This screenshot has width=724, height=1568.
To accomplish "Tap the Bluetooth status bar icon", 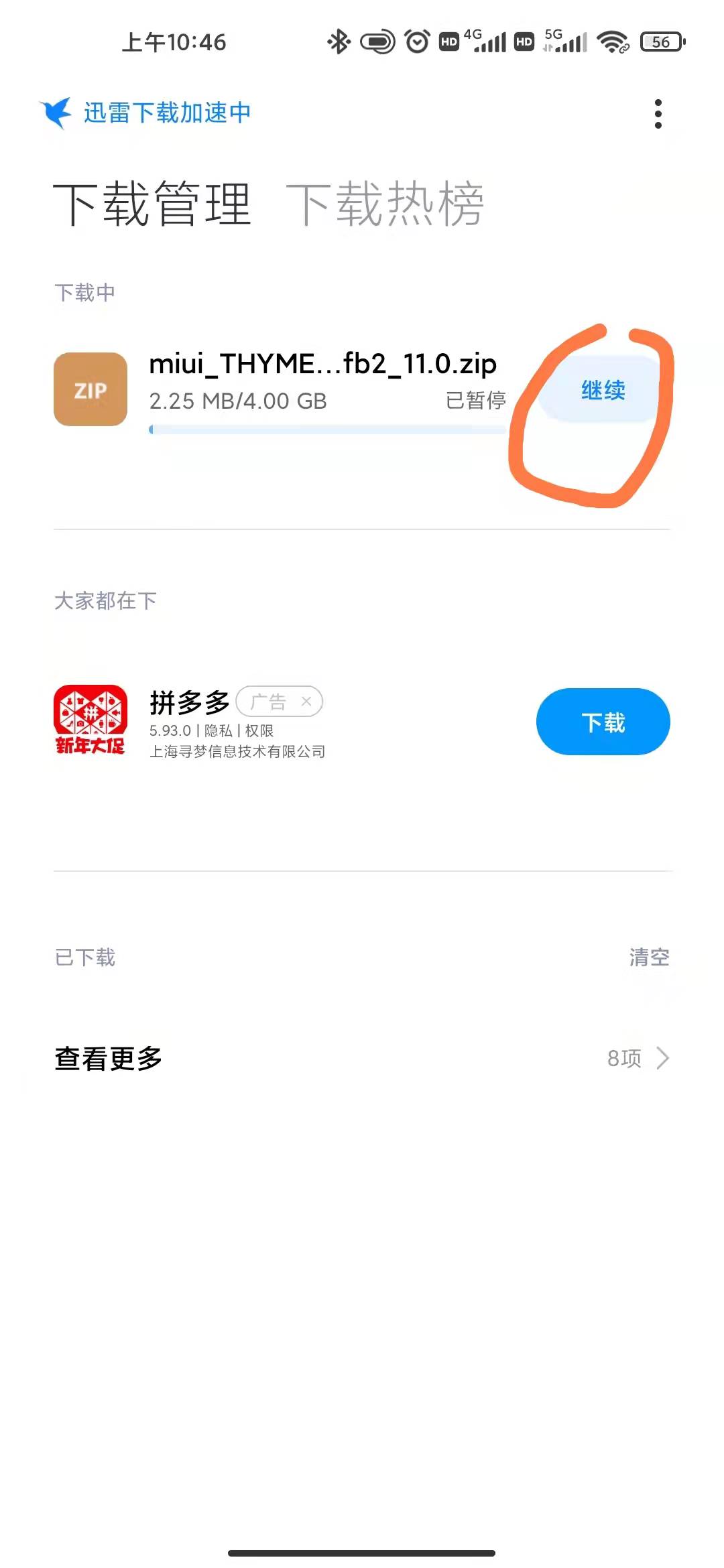I will [339, 42].
